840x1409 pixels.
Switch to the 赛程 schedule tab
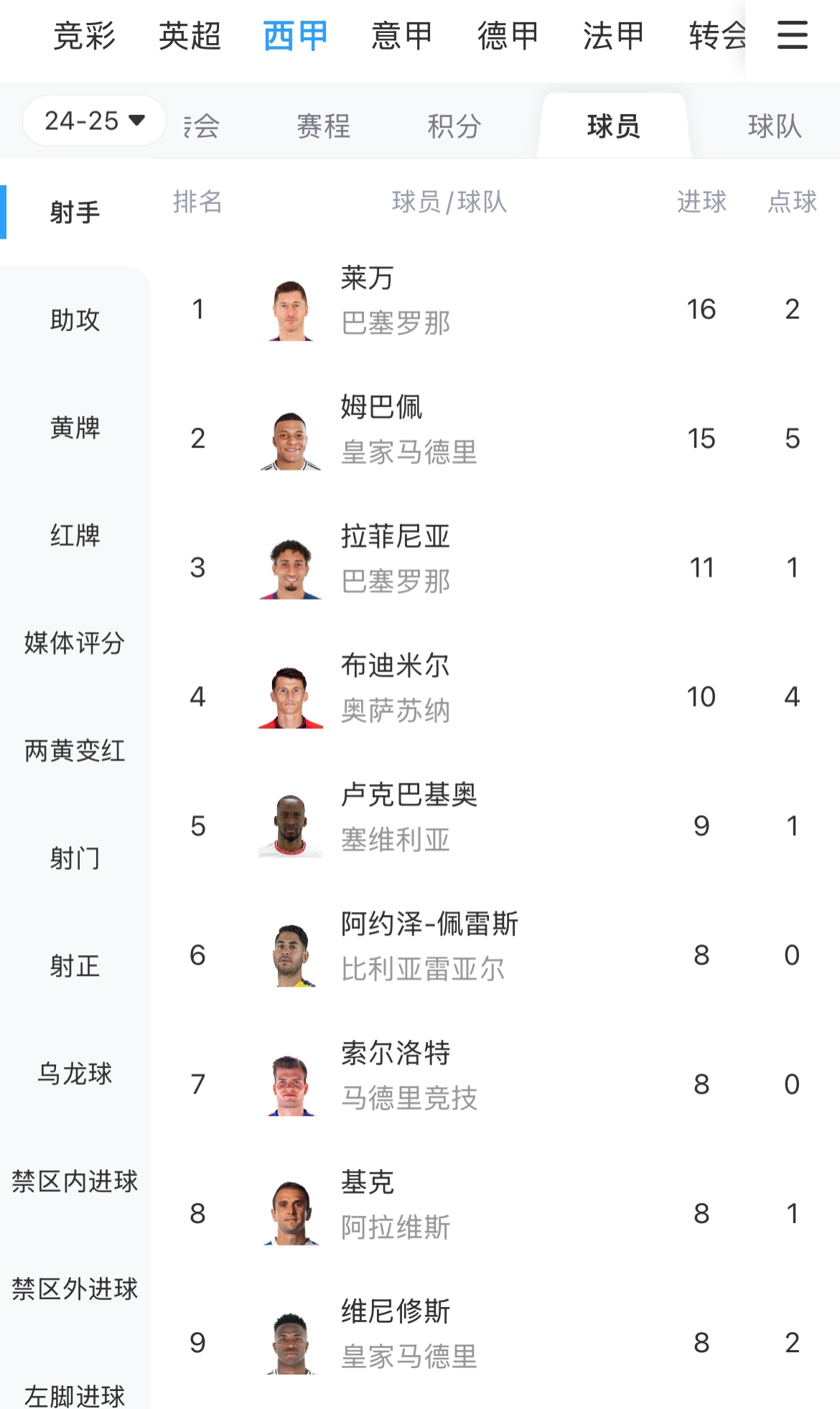323,126
